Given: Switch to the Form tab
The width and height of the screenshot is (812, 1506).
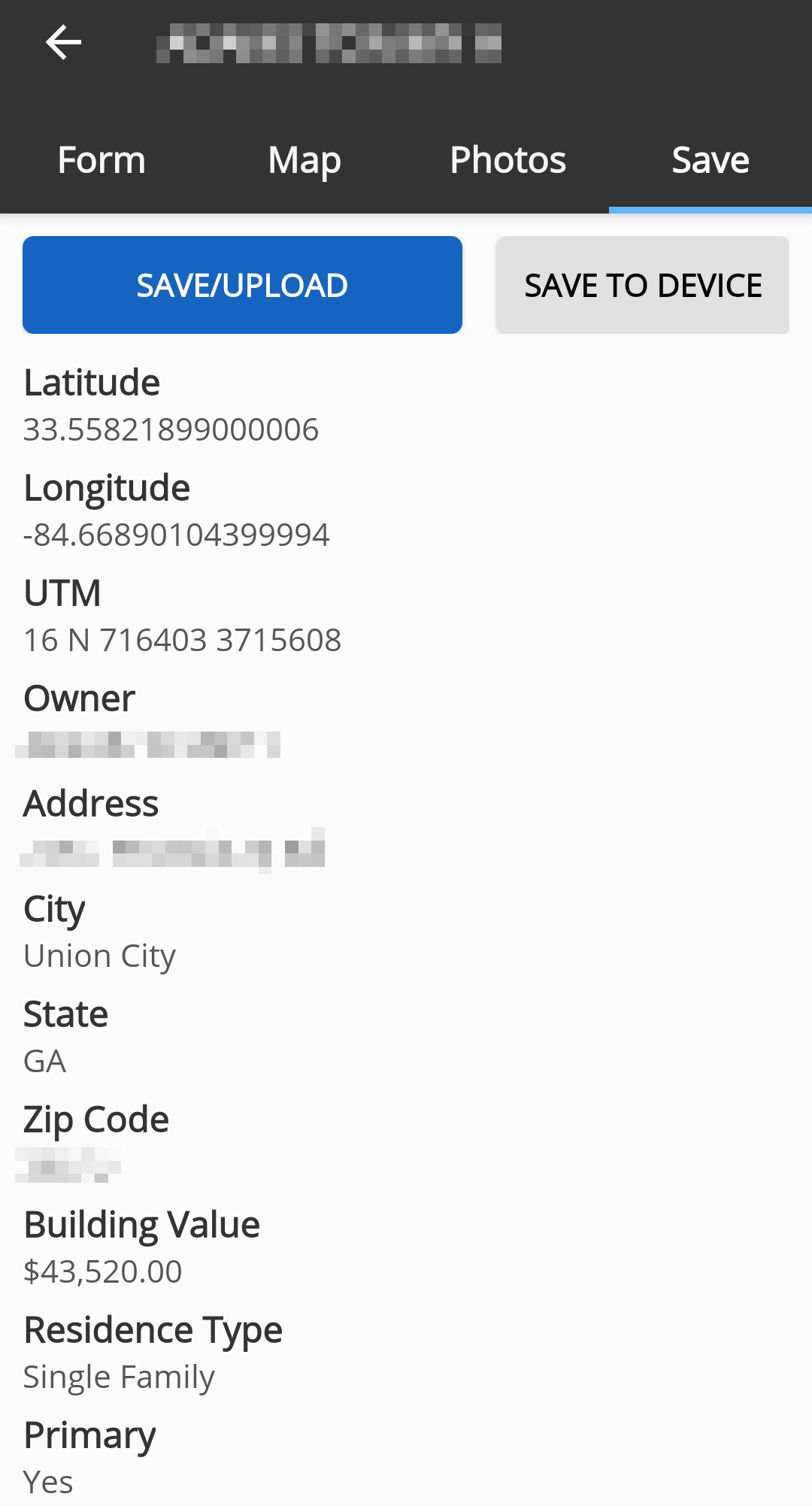Looking at the screenshot, I should click(101, 159).
